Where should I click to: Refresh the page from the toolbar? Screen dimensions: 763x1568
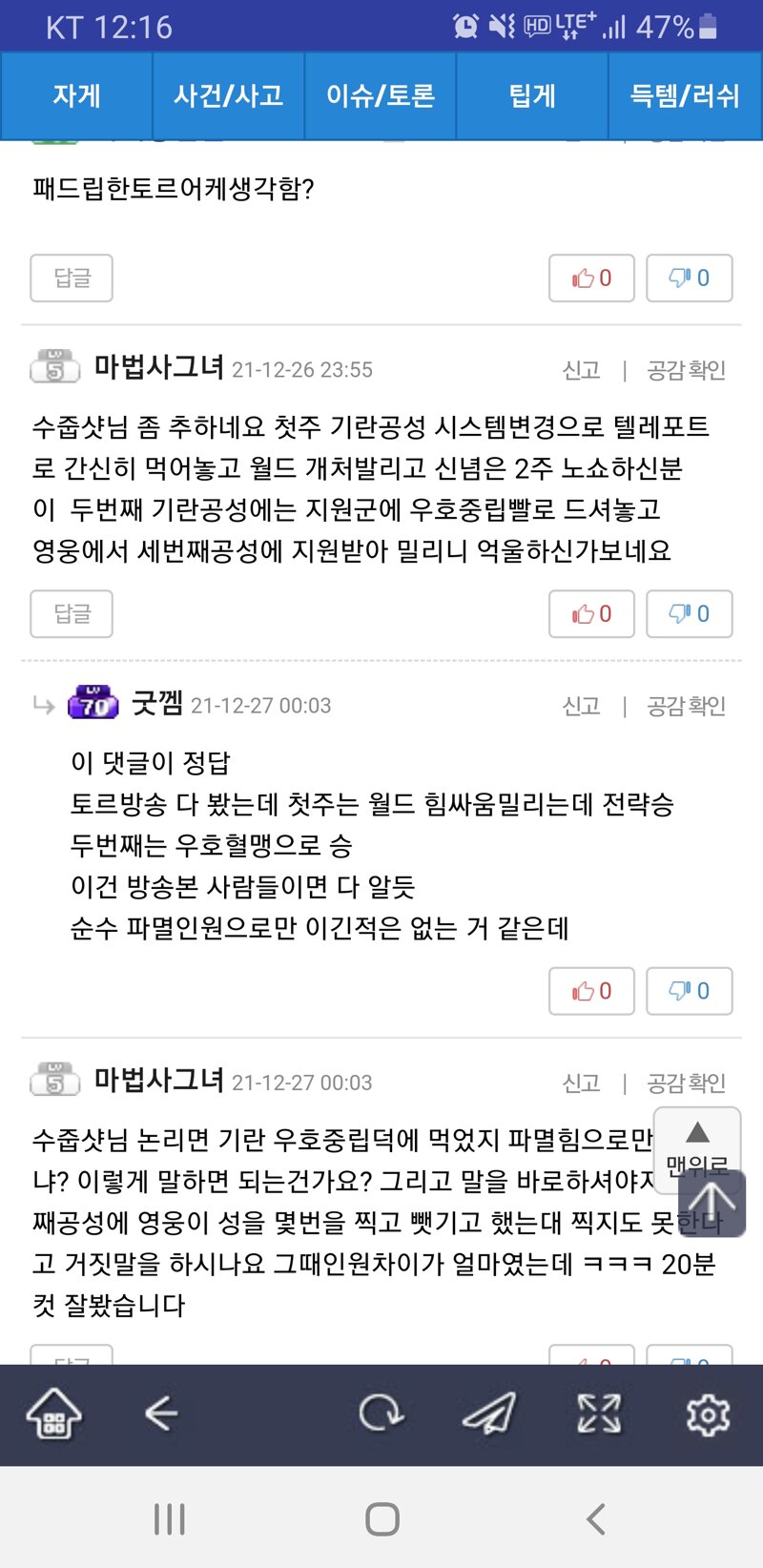click(381, 1413)
